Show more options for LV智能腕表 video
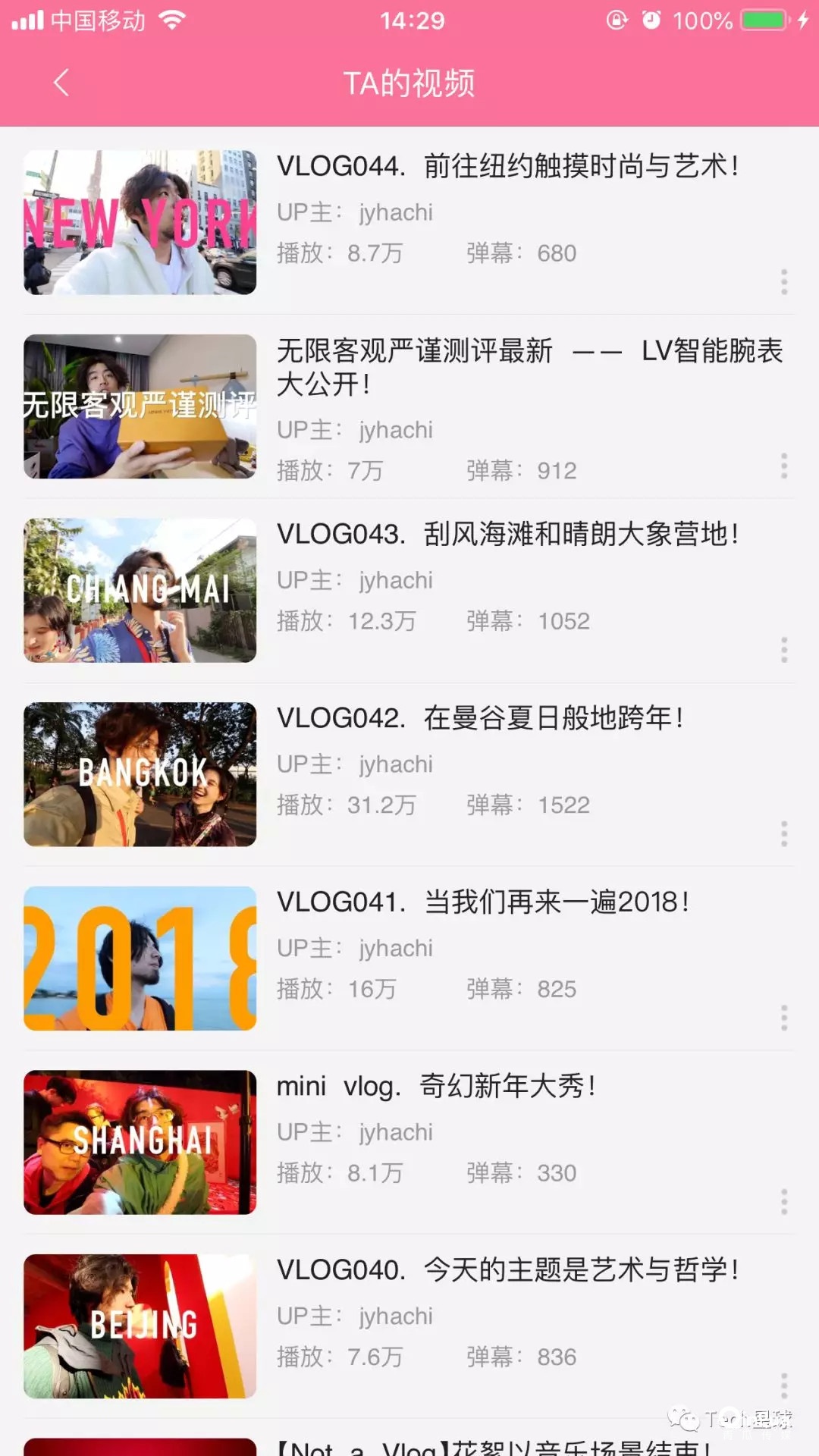The width and height of the screenshot is (819, 1456). click(784, 466)
